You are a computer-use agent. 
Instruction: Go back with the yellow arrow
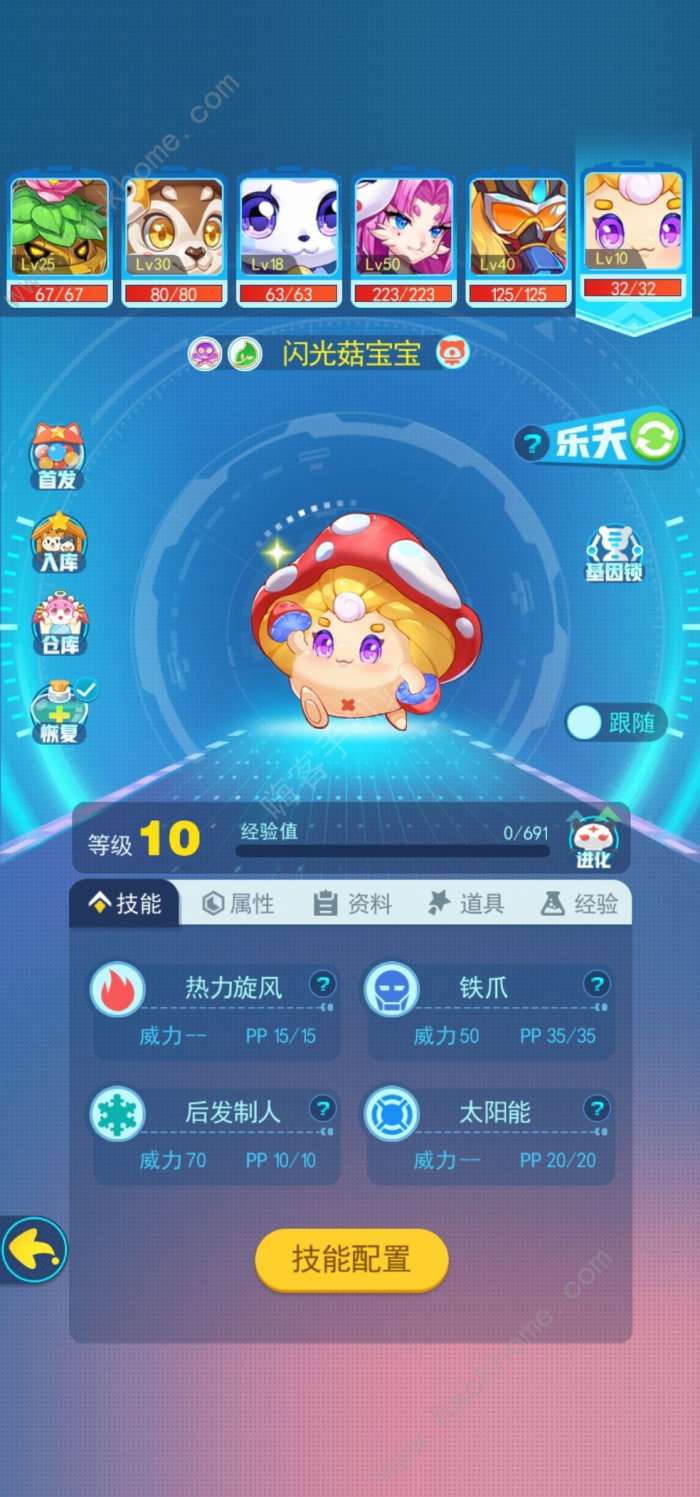click(33, 1250)
